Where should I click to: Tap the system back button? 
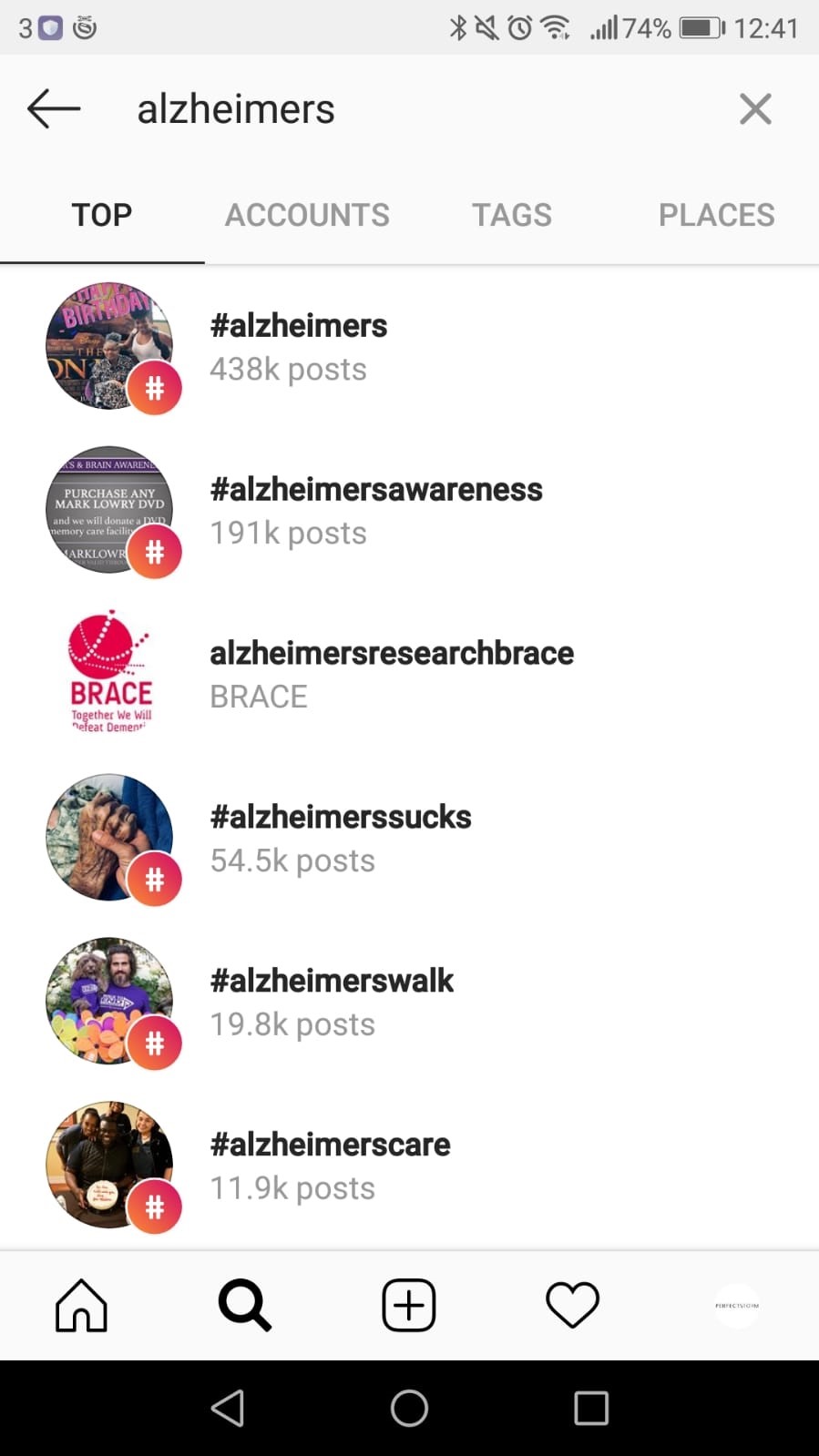228,1408
